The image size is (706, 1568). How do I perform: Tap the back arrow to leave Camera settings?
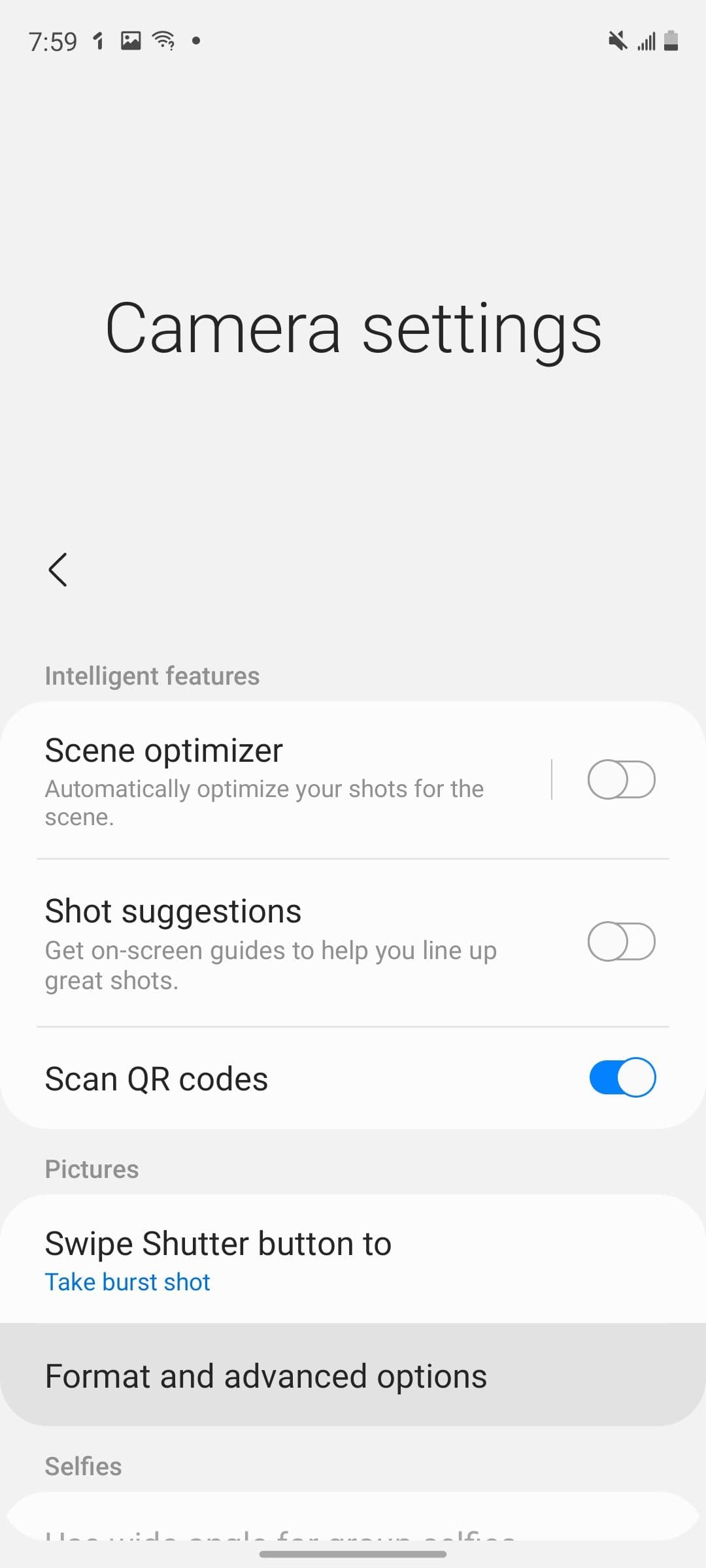click(x=58, y=569)
